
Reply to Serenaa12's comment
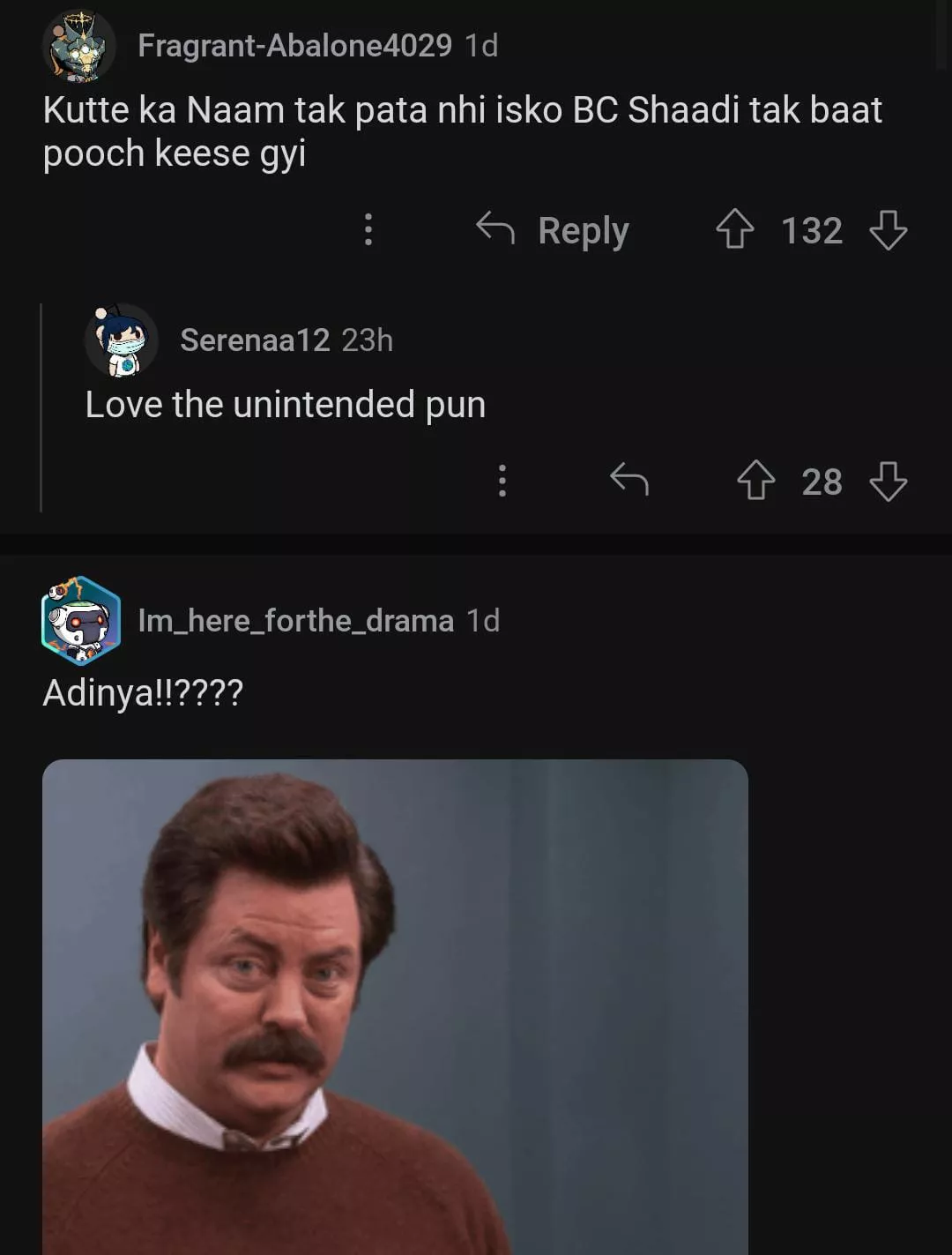(x=629, y=481)
